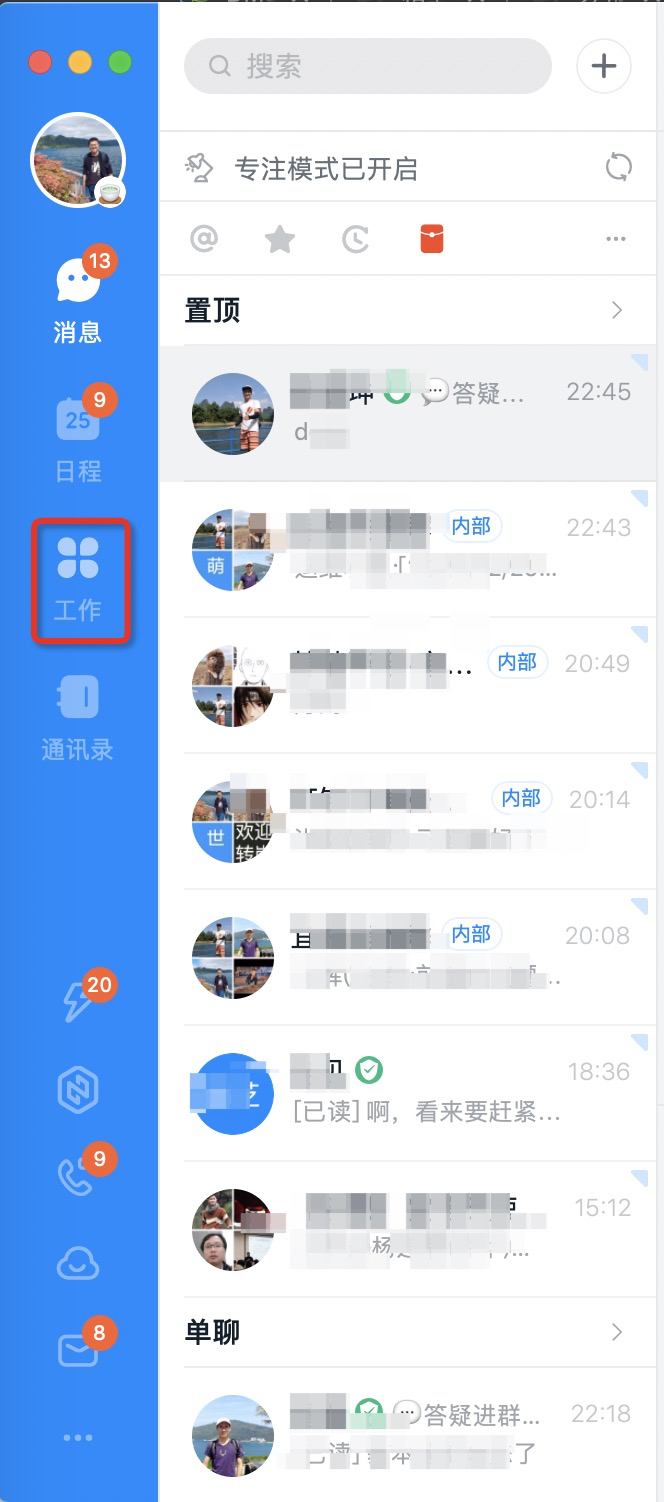Show starred conversations filter
Viewport: 664px width, 1502px height.
[x=279, y=239]
